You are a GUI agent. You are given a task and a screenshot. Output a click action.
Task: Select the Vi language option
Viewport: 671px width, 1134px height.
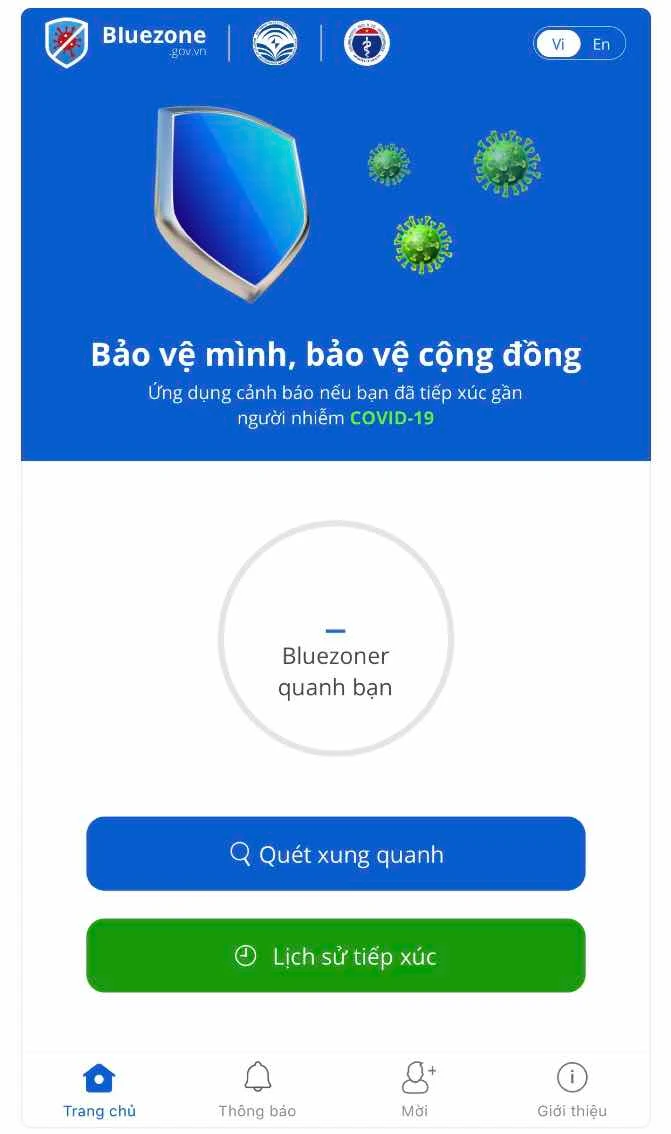coord(558,44)
